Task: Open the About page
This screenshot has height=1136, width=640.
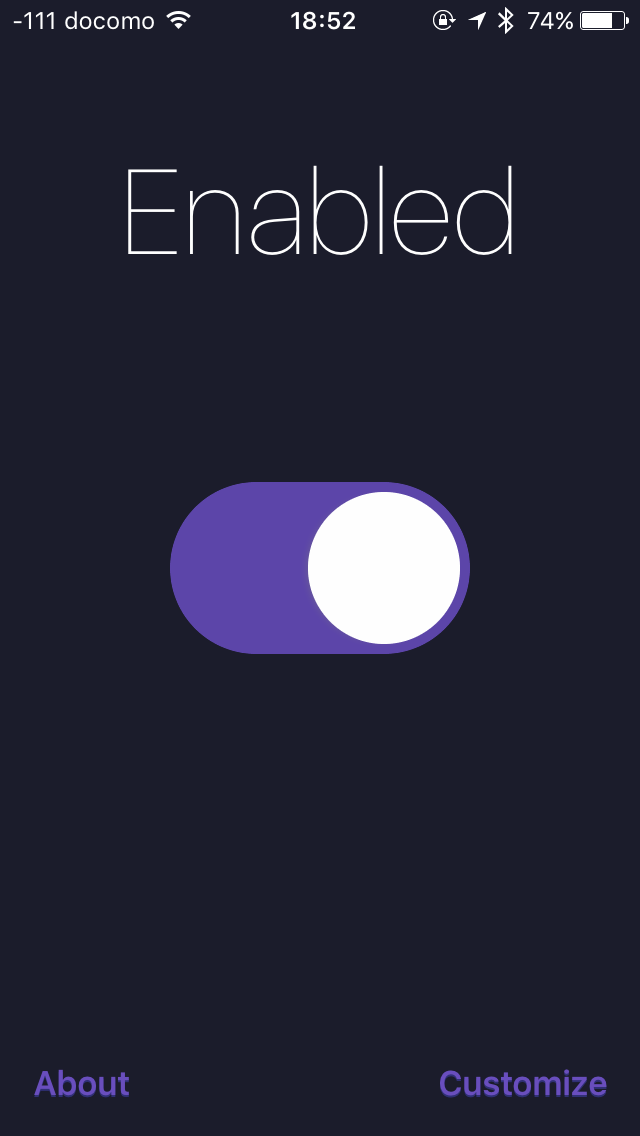Action: [x=82, y=1084]
